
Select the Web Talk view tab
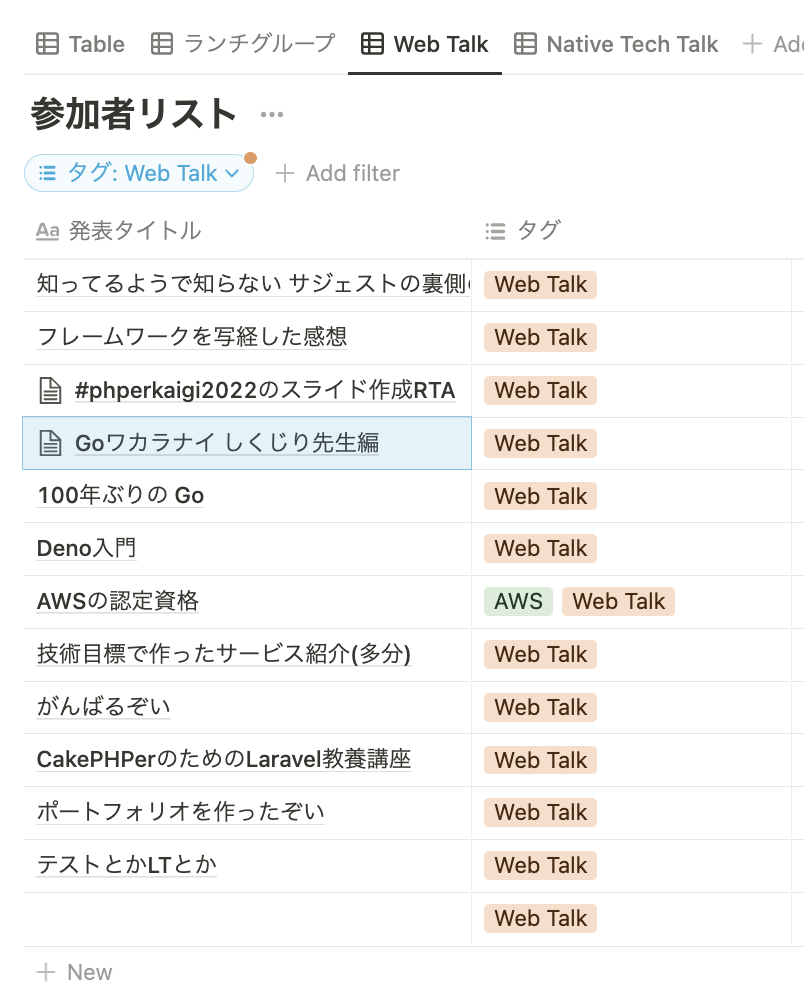pyautogui.click(x=425, y=44)
